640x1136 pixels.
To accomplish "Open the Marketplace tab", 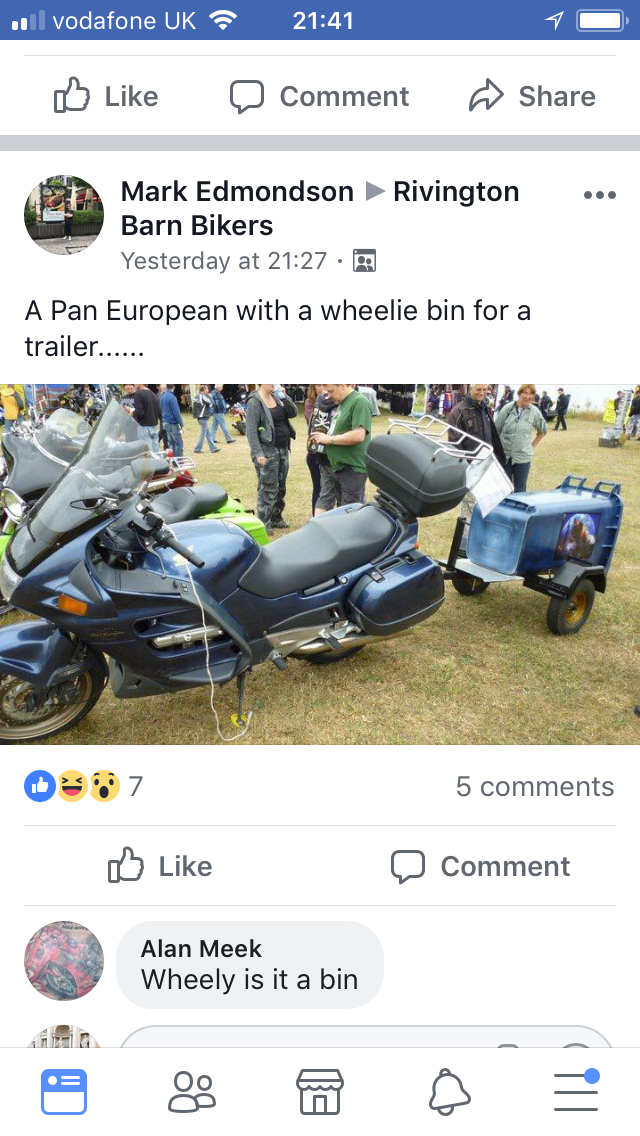I will (320, 1091).
